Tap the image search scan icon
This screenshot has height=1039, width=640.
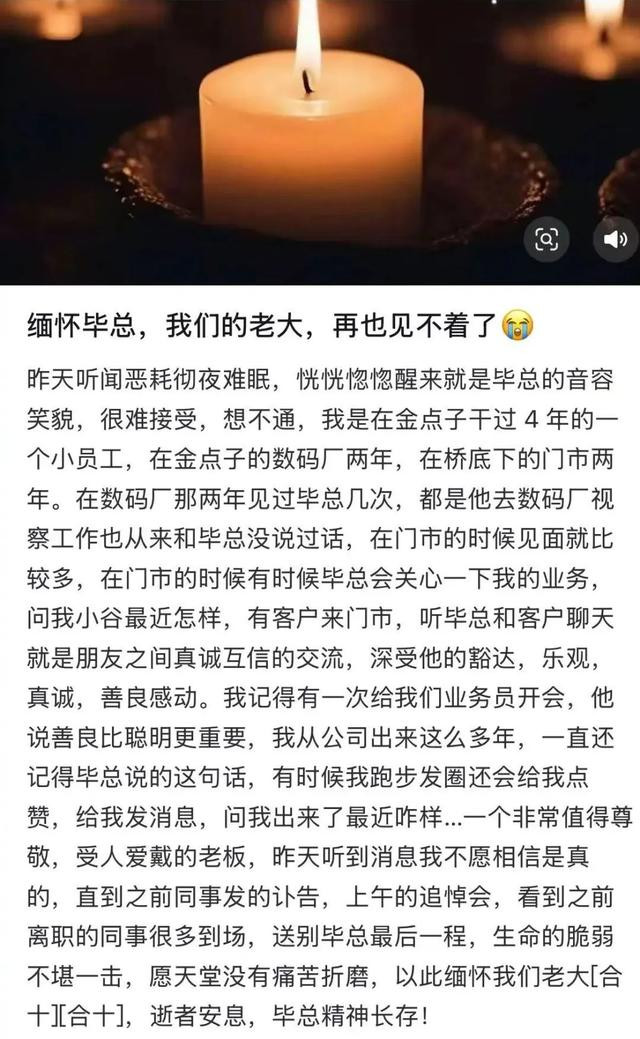coord(547,239)
